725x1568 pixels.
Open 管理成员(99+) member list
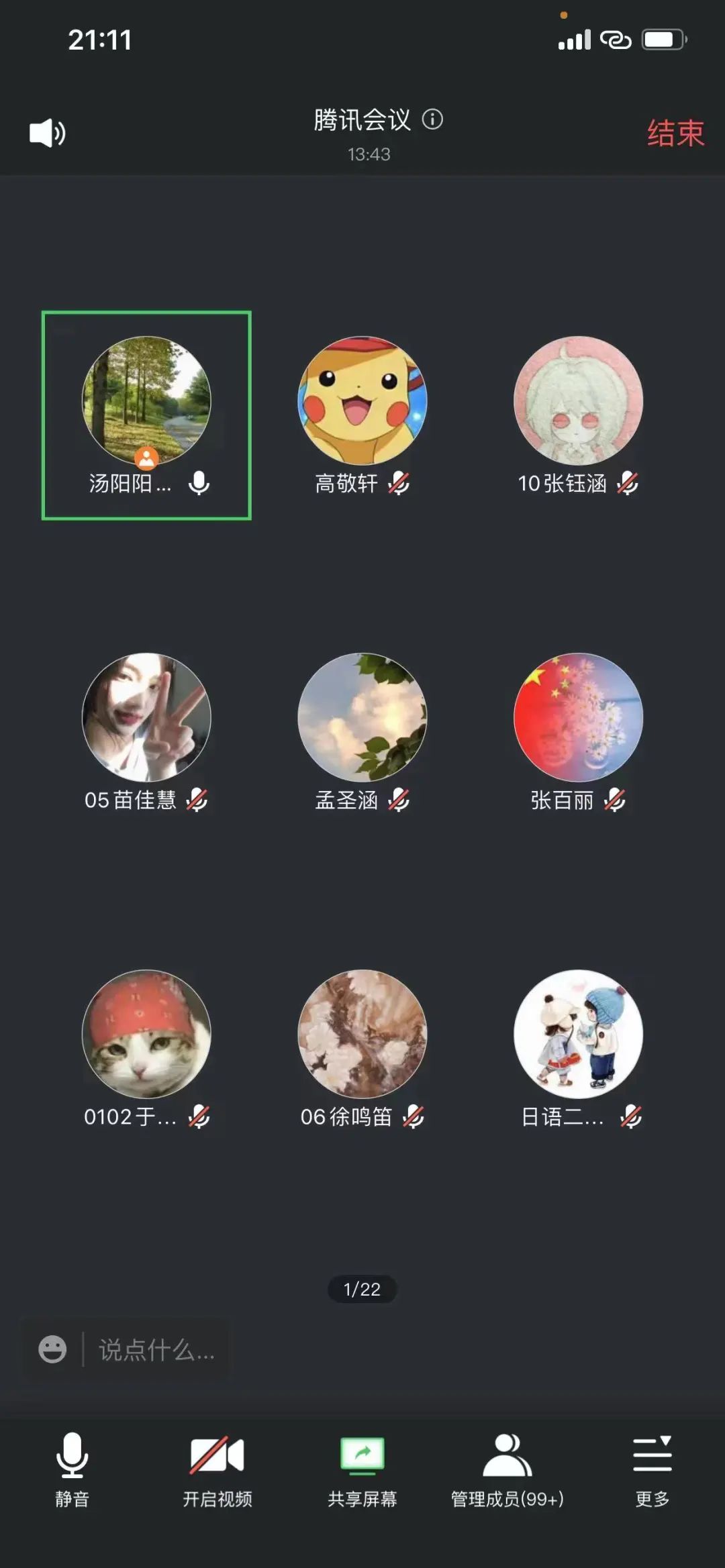(x=507, y=1469)
